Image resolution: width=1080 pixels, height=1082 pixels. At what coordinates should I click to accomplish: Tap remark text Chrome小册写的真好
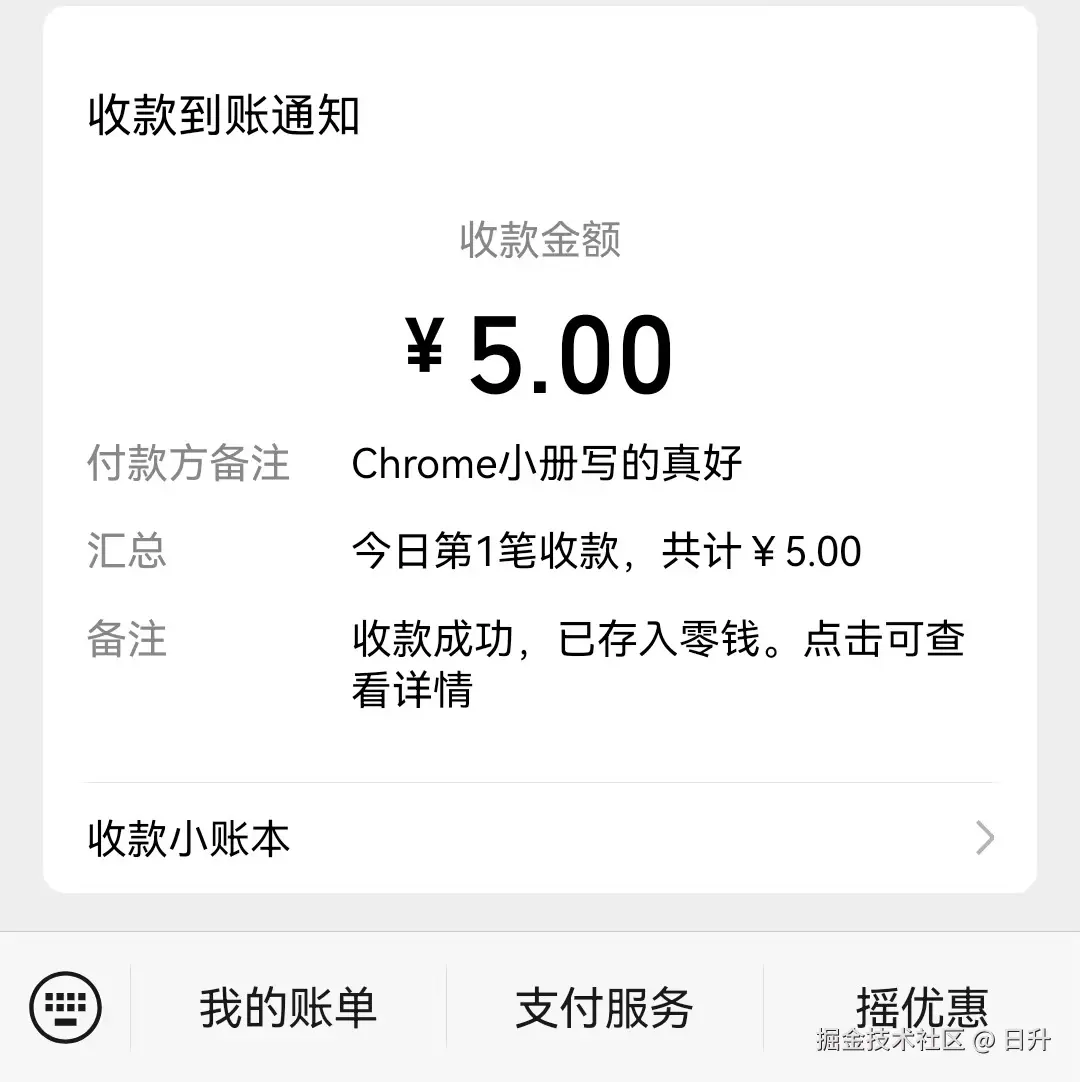546,463
